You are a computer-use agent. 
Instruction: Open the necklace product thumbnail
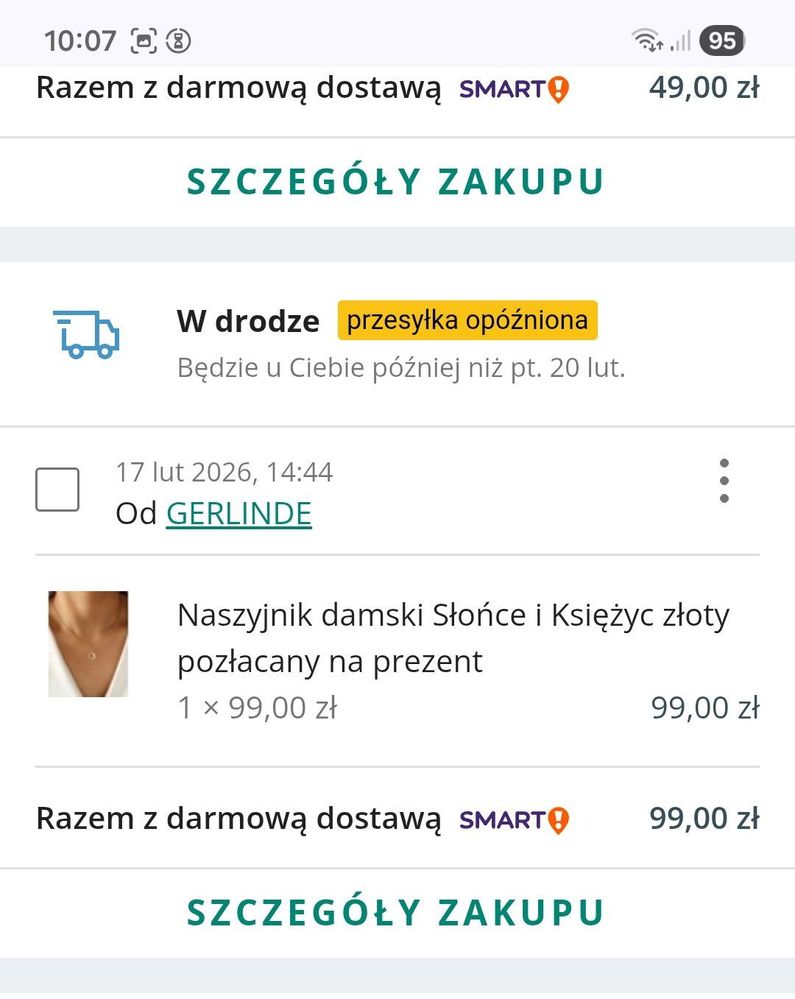(88, 642)
